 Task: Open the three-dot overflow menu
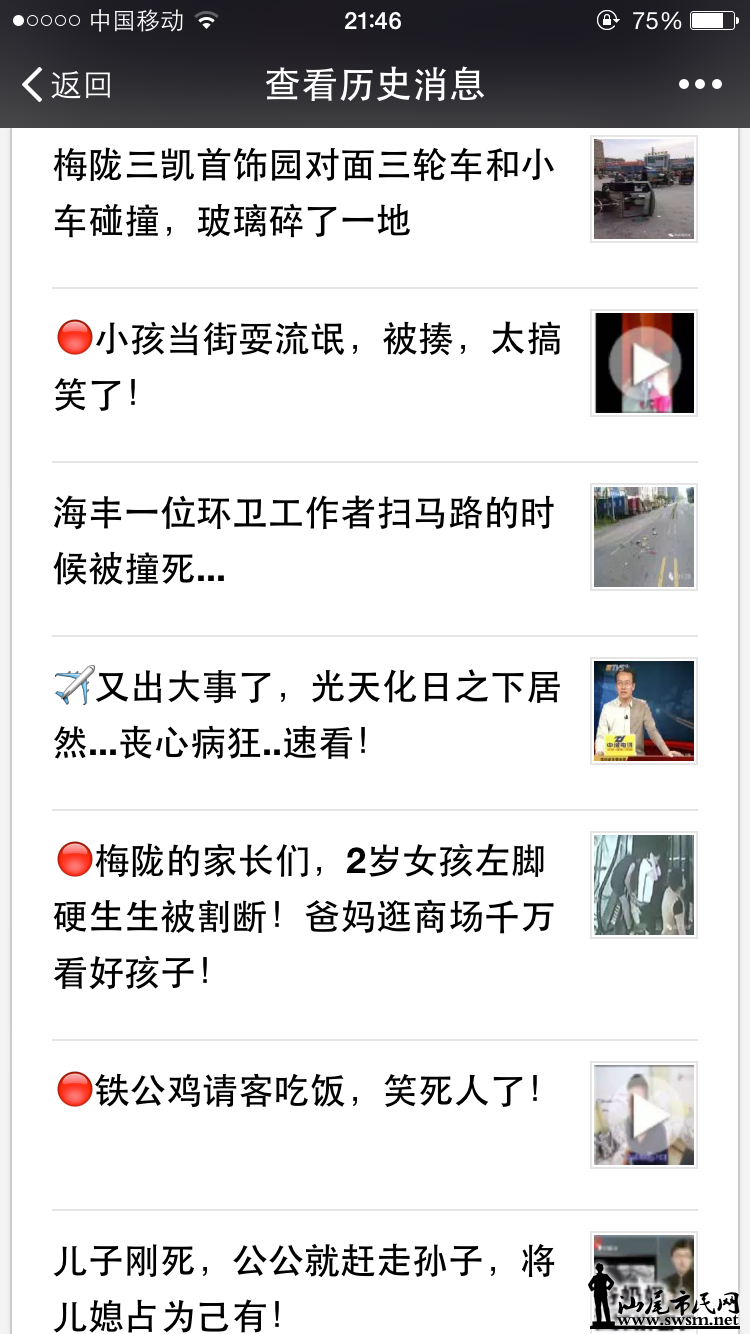point(700,85)
